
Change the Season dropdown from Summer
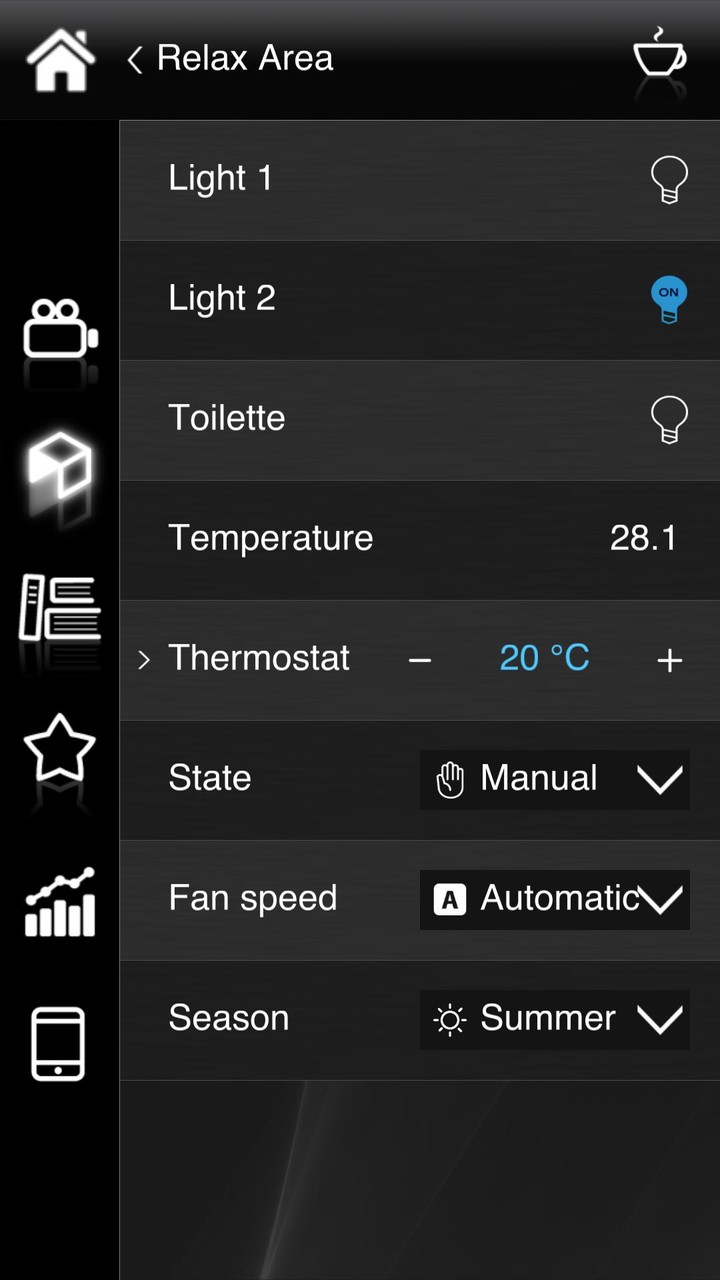pyautogui.click(x=555, y=1020)
